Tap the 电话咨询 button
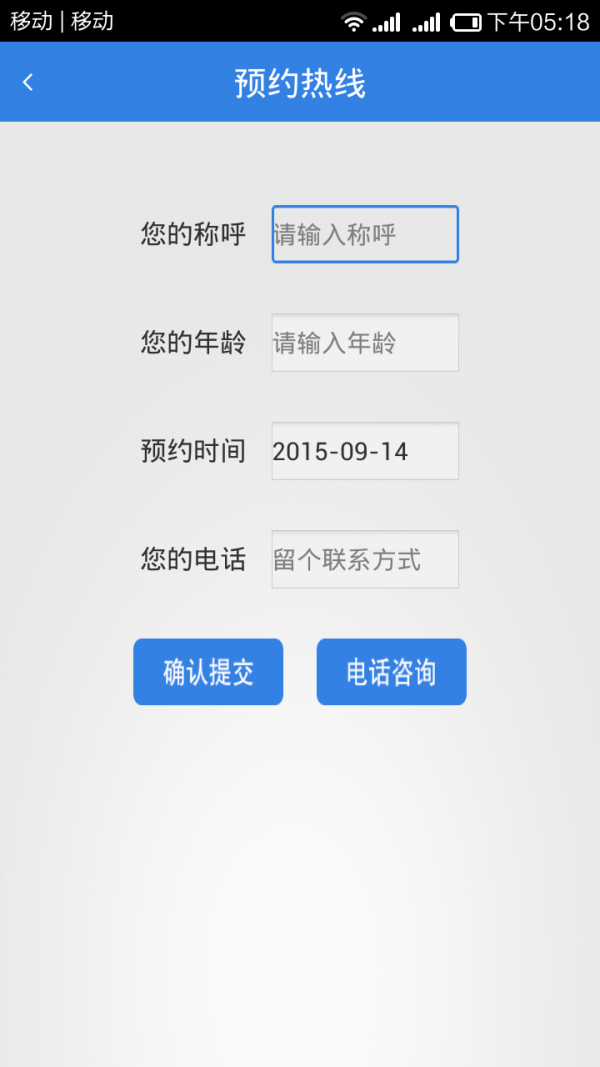600x1067 pixels. tap(391, 672)
